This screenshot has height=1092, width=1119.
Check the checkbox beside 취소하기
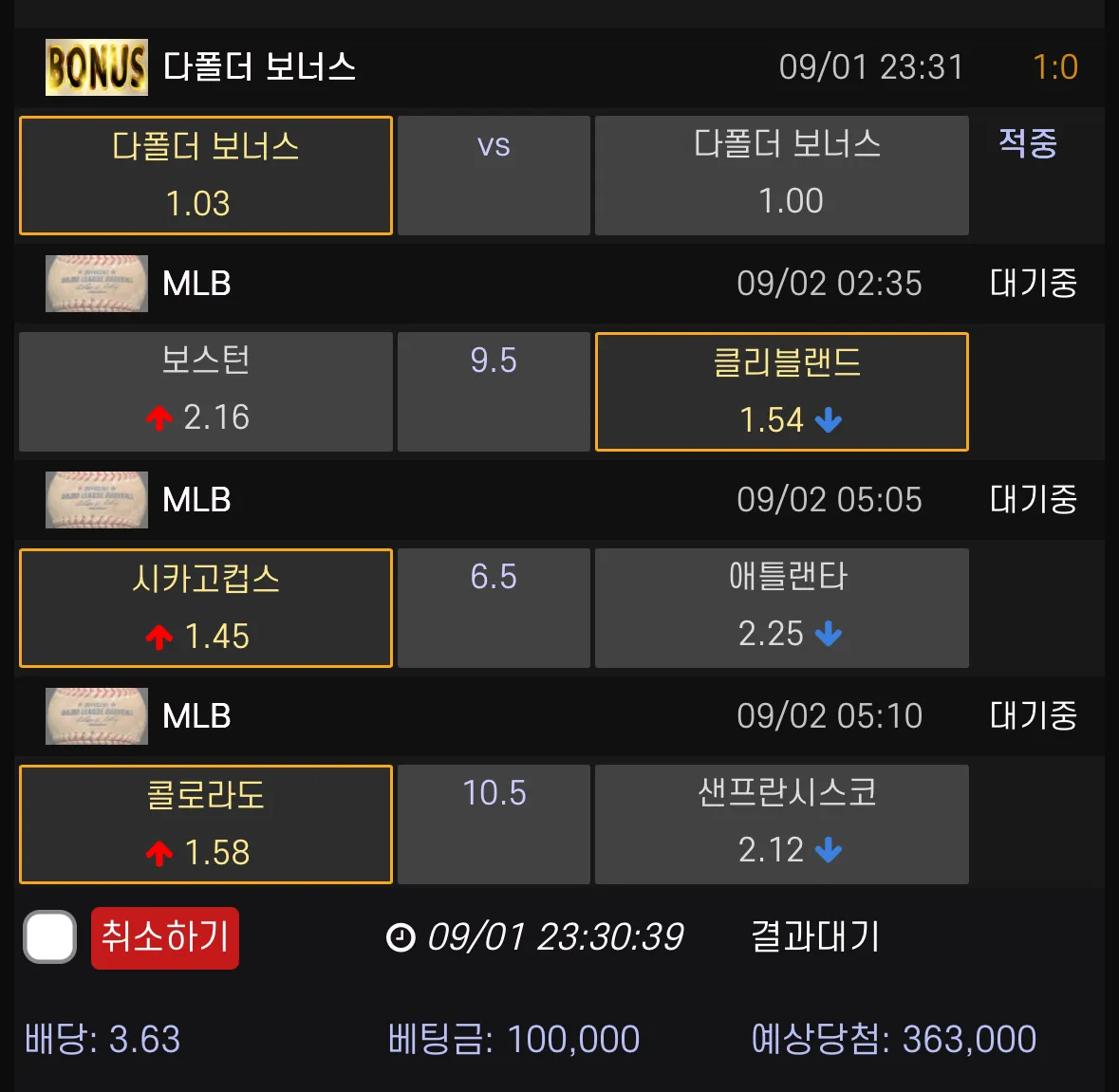pos(49,937)
